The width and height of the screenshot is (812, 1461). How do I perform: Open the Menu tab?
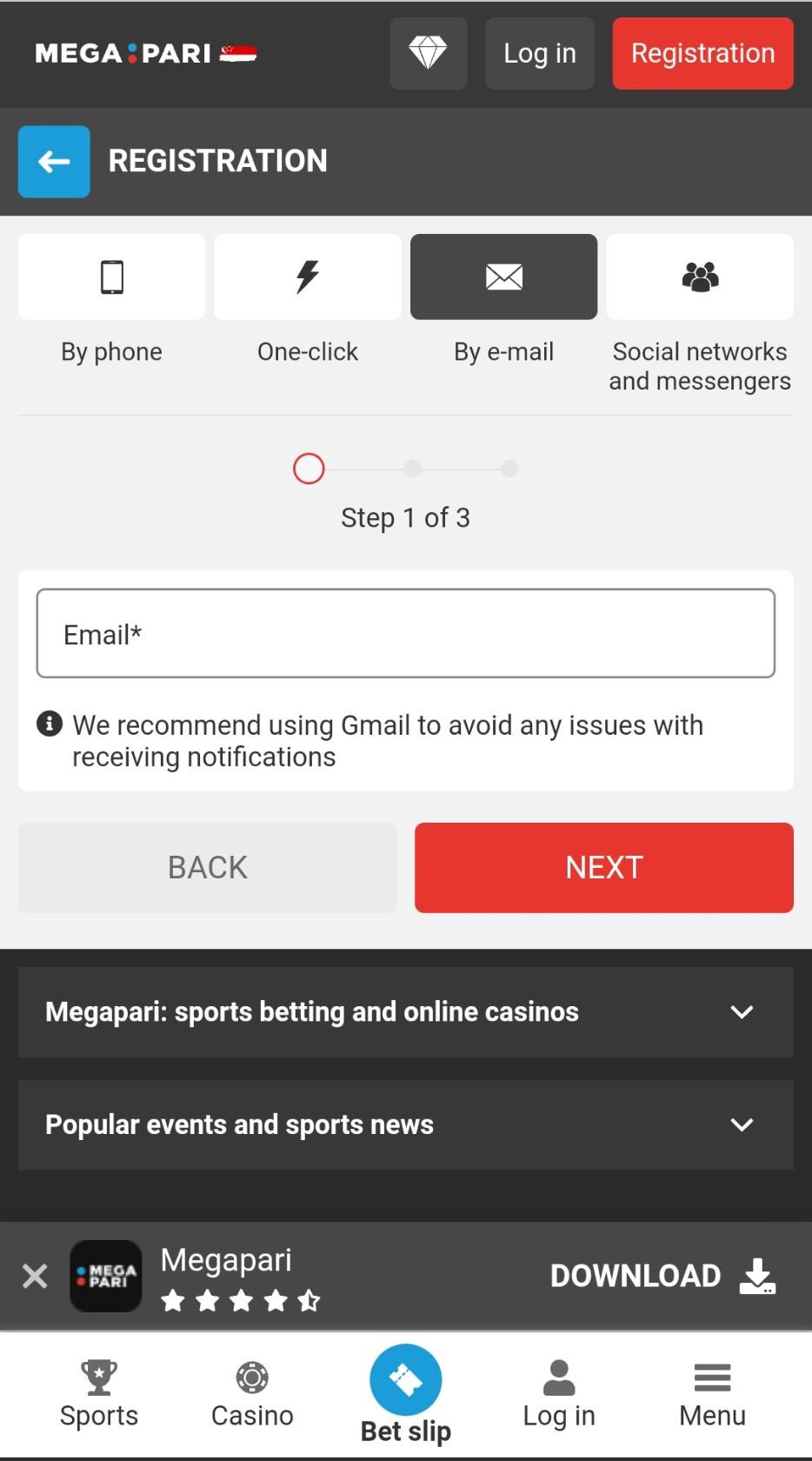[x=712, y=1394]
